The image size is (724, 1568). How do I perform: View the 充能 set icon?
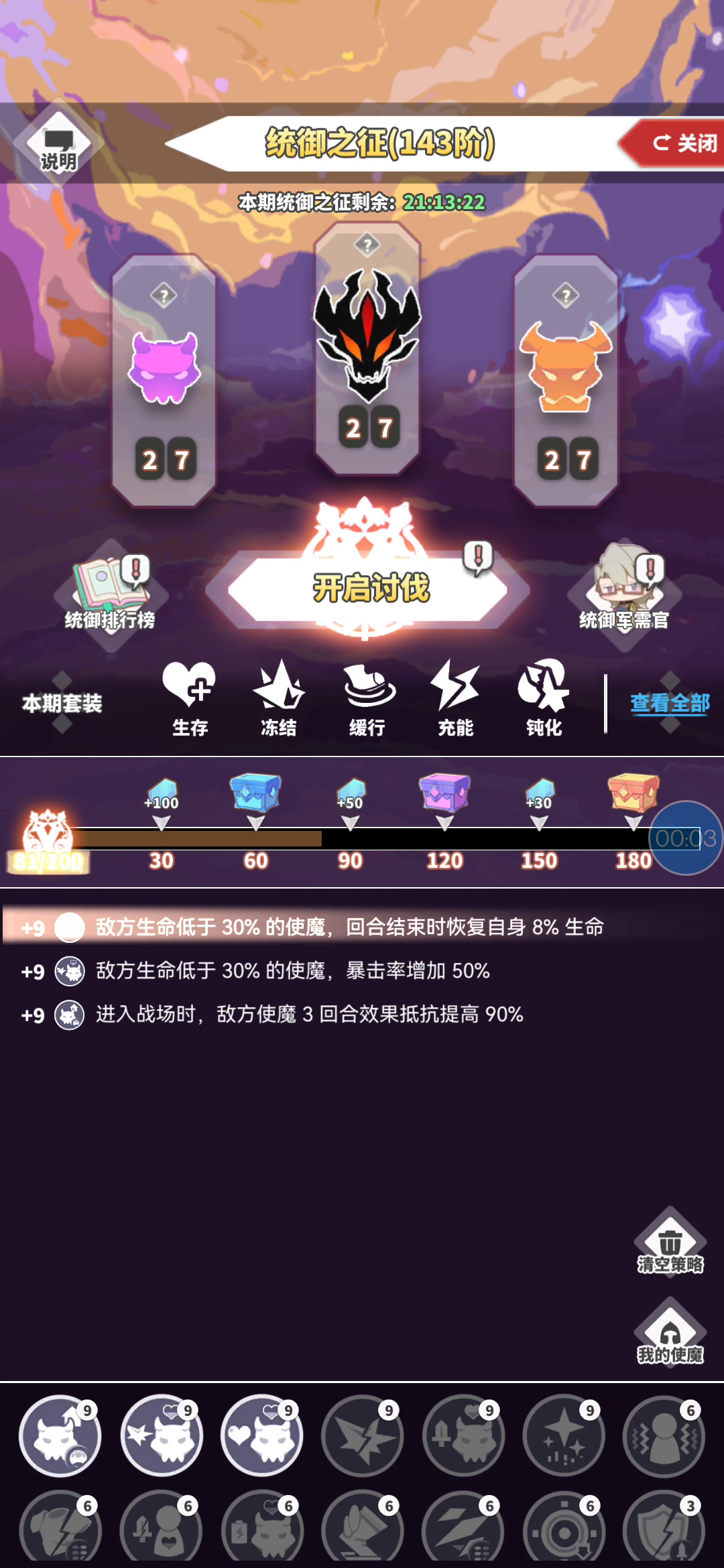455,698
